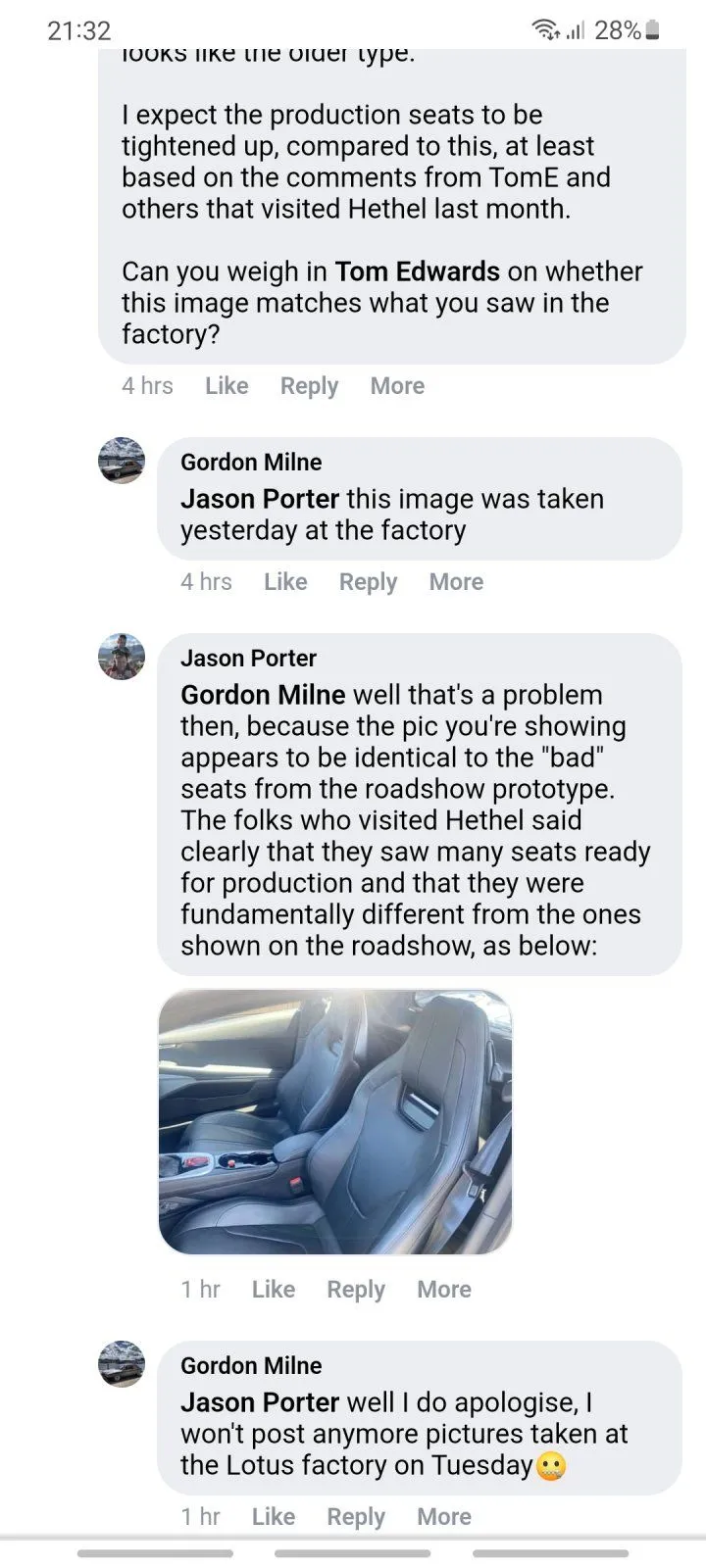Like Gordon Milne's apology comment

(x=273, y=1517)
